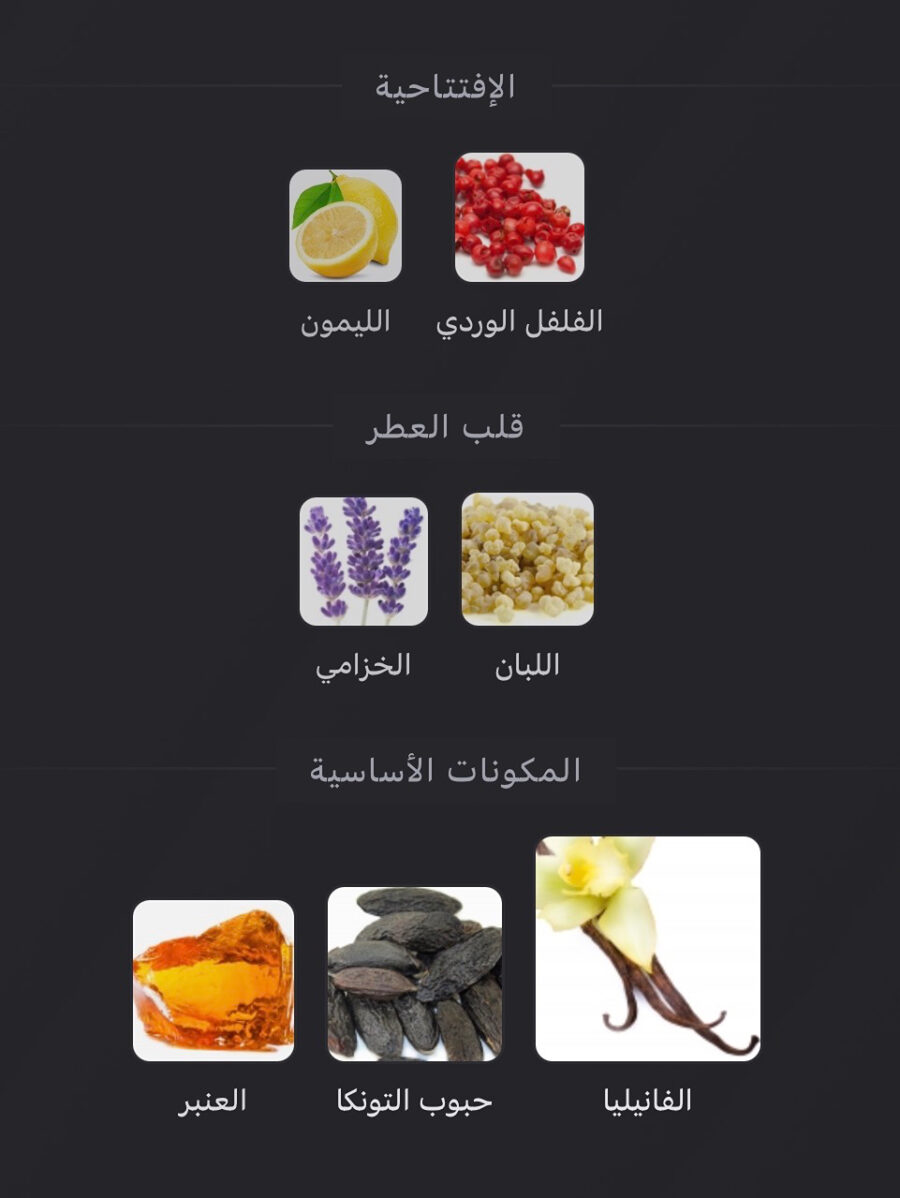Tap the amber (العنبر) note tile
The width and height of the screenshot is (900, 1198).
[213, 980]
